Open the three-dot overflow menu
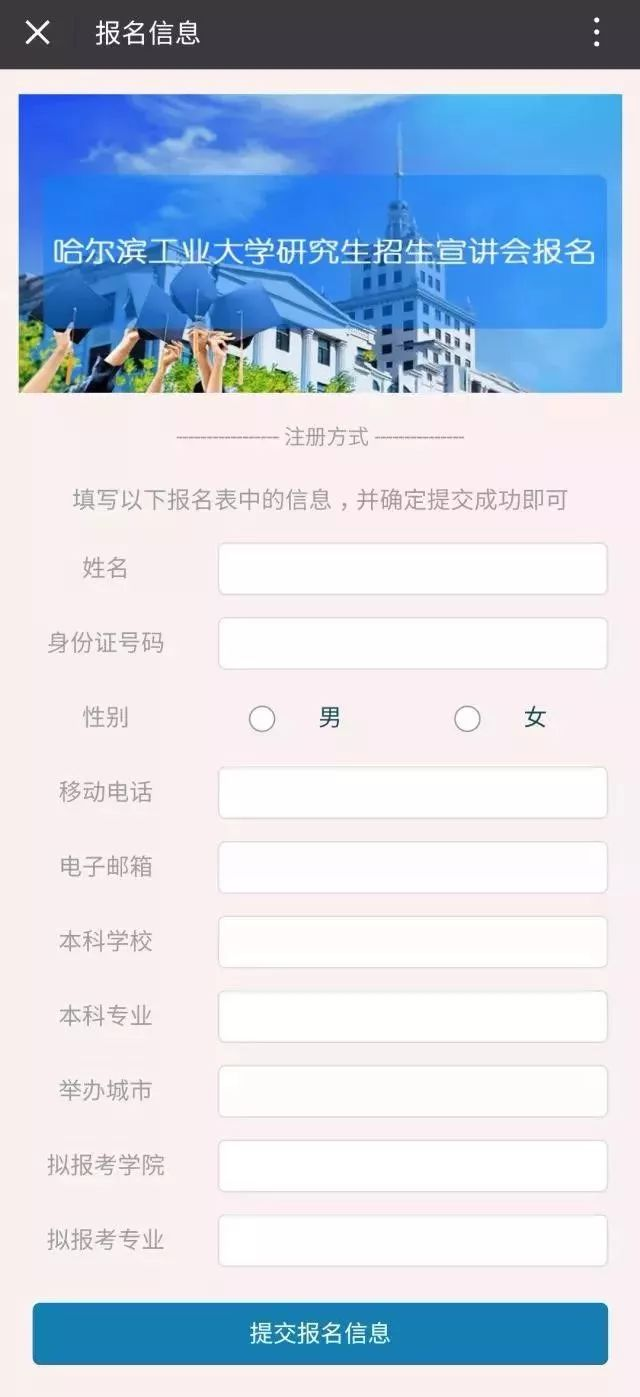Viewport: 640px width, 1397px height. (596, 33)
